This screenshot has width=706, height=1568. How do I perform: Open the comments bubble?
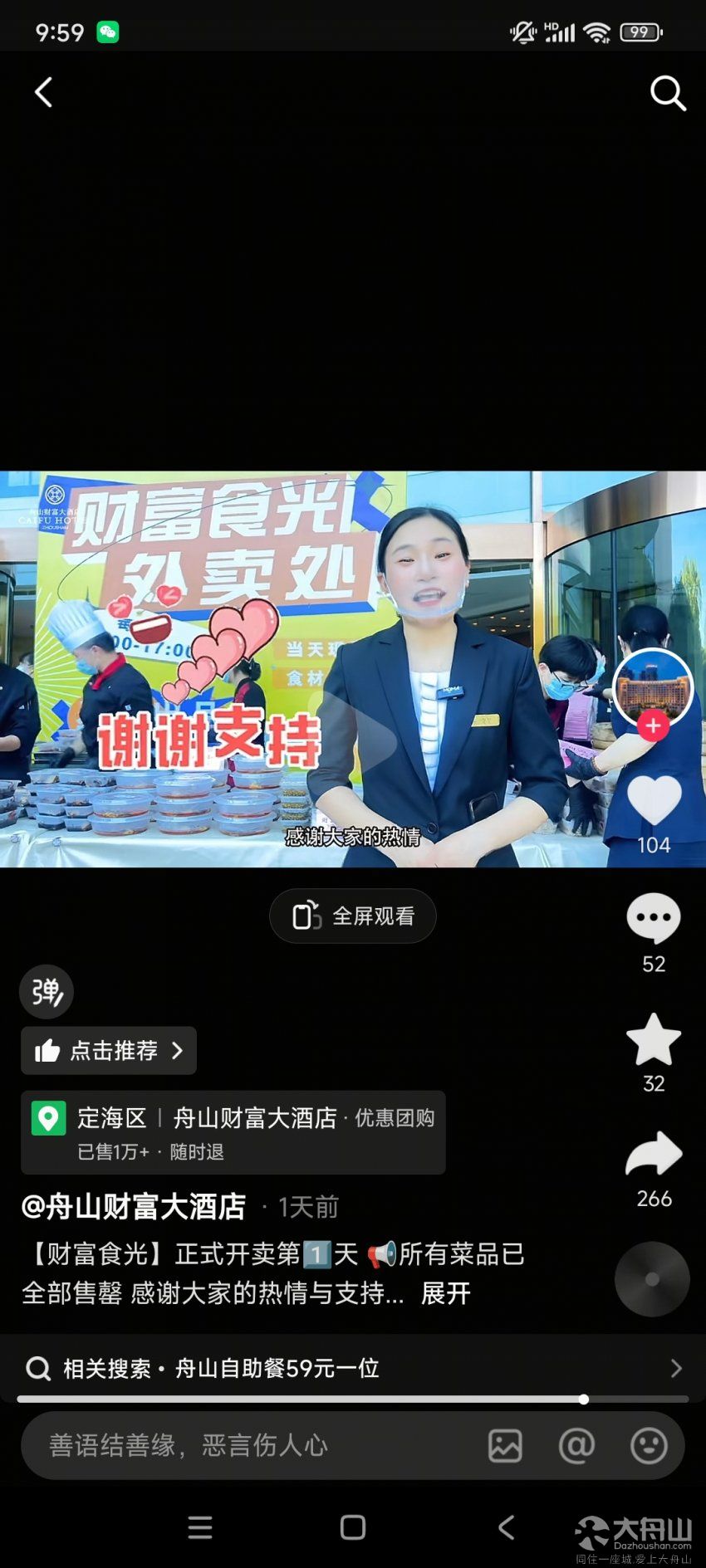pos(654,918)
